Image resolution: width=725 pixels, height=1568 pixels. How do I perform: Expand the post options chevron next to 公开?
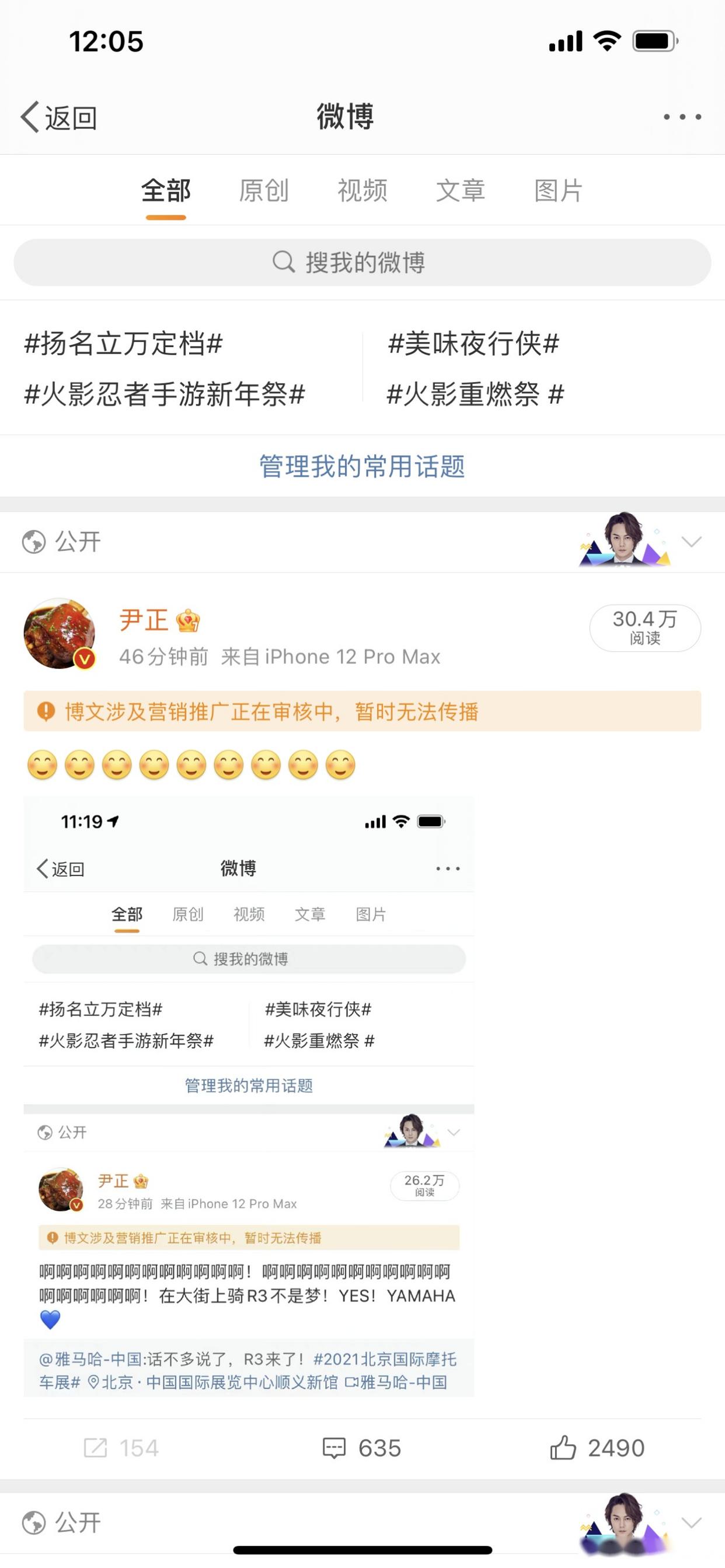[692, 542]
